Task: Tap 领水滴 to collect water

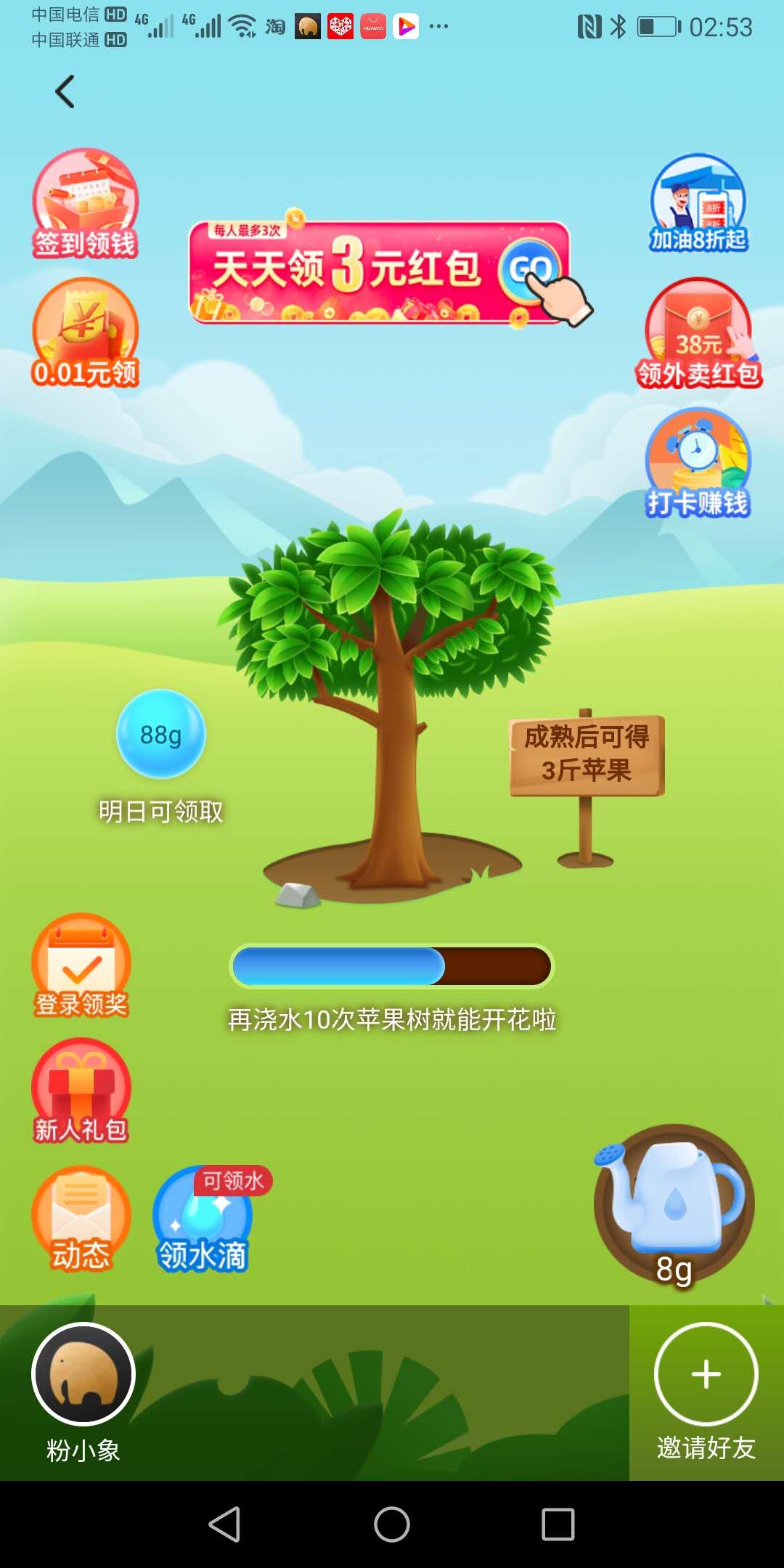Action: point(203,1221)
